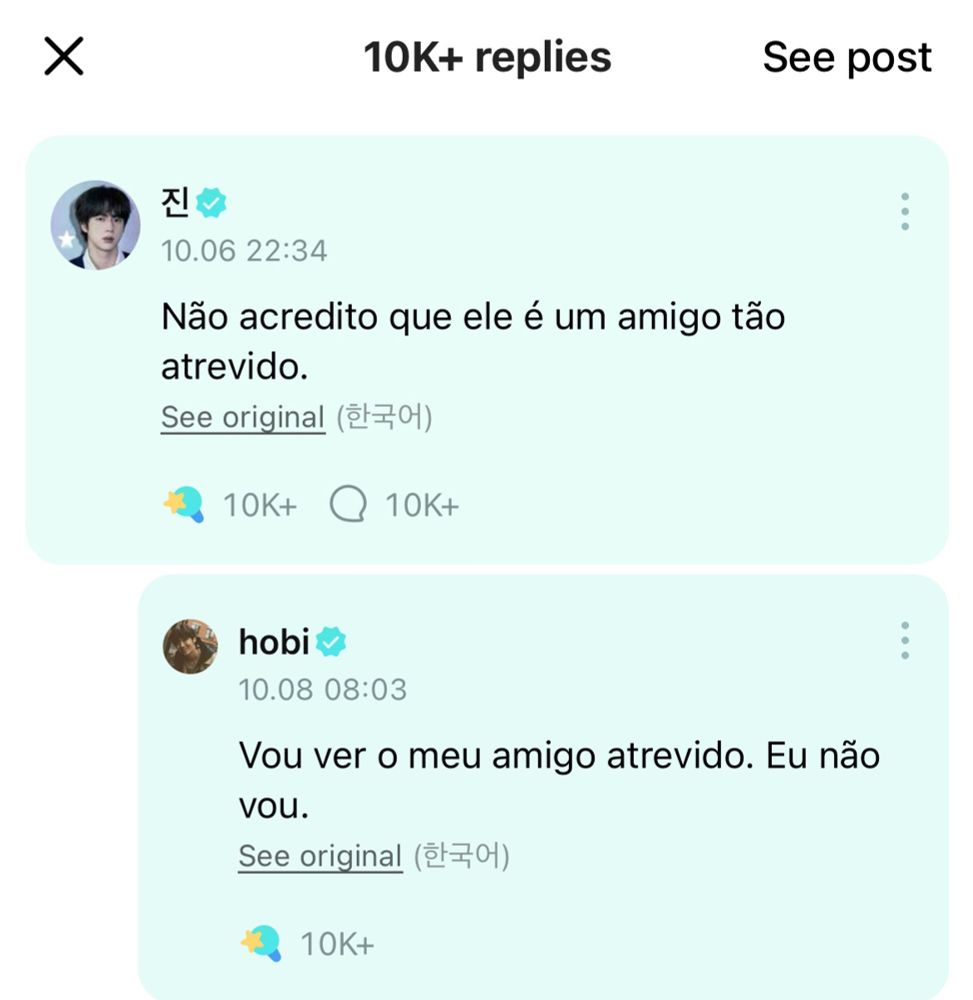Close the replies view
This screenshot has width=973, height=1000.
tap(64, 57)
